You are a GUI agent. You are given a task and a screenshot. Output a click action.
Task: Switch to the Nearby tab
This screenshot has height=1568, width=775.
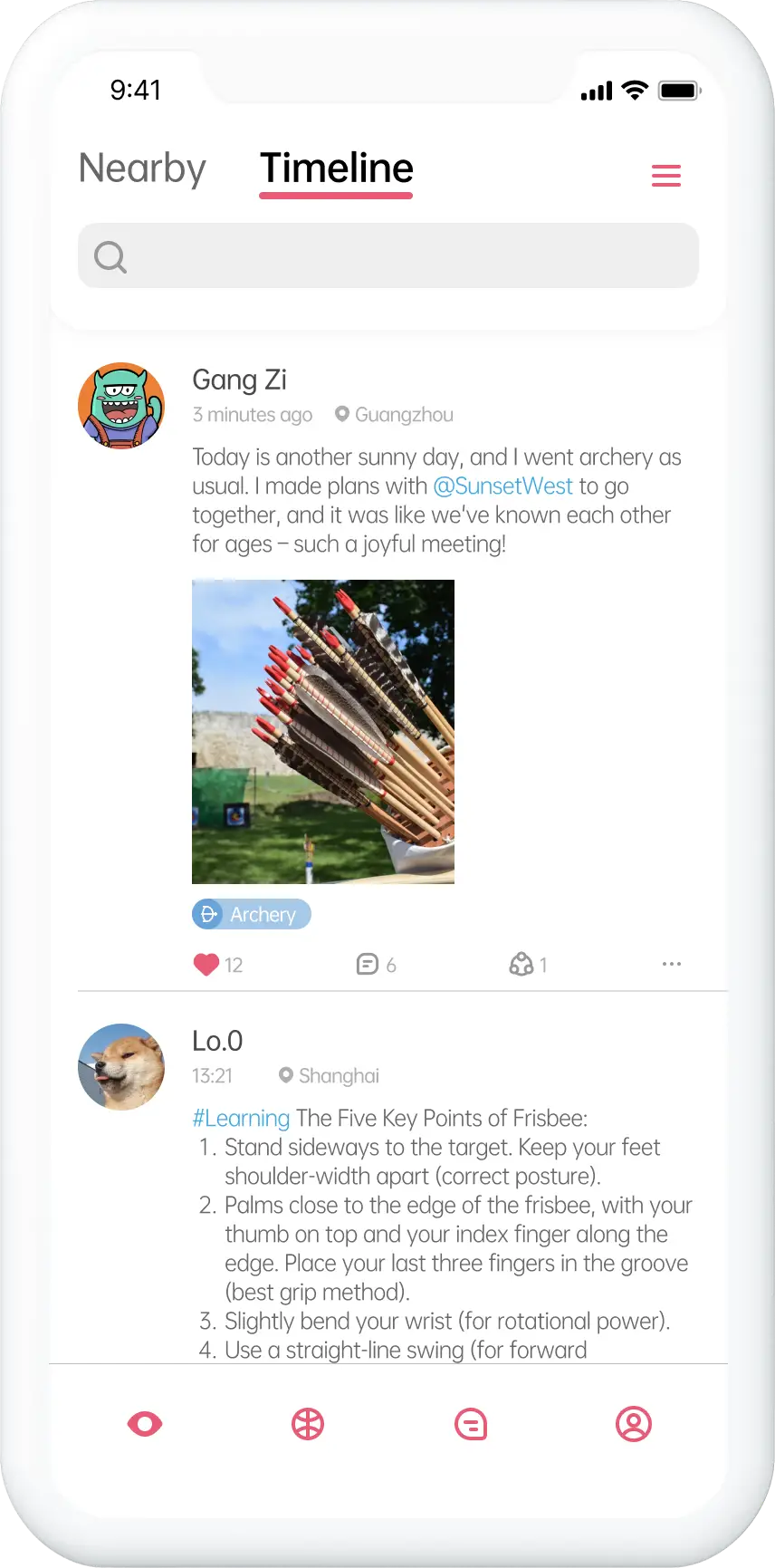click(141, 168)
